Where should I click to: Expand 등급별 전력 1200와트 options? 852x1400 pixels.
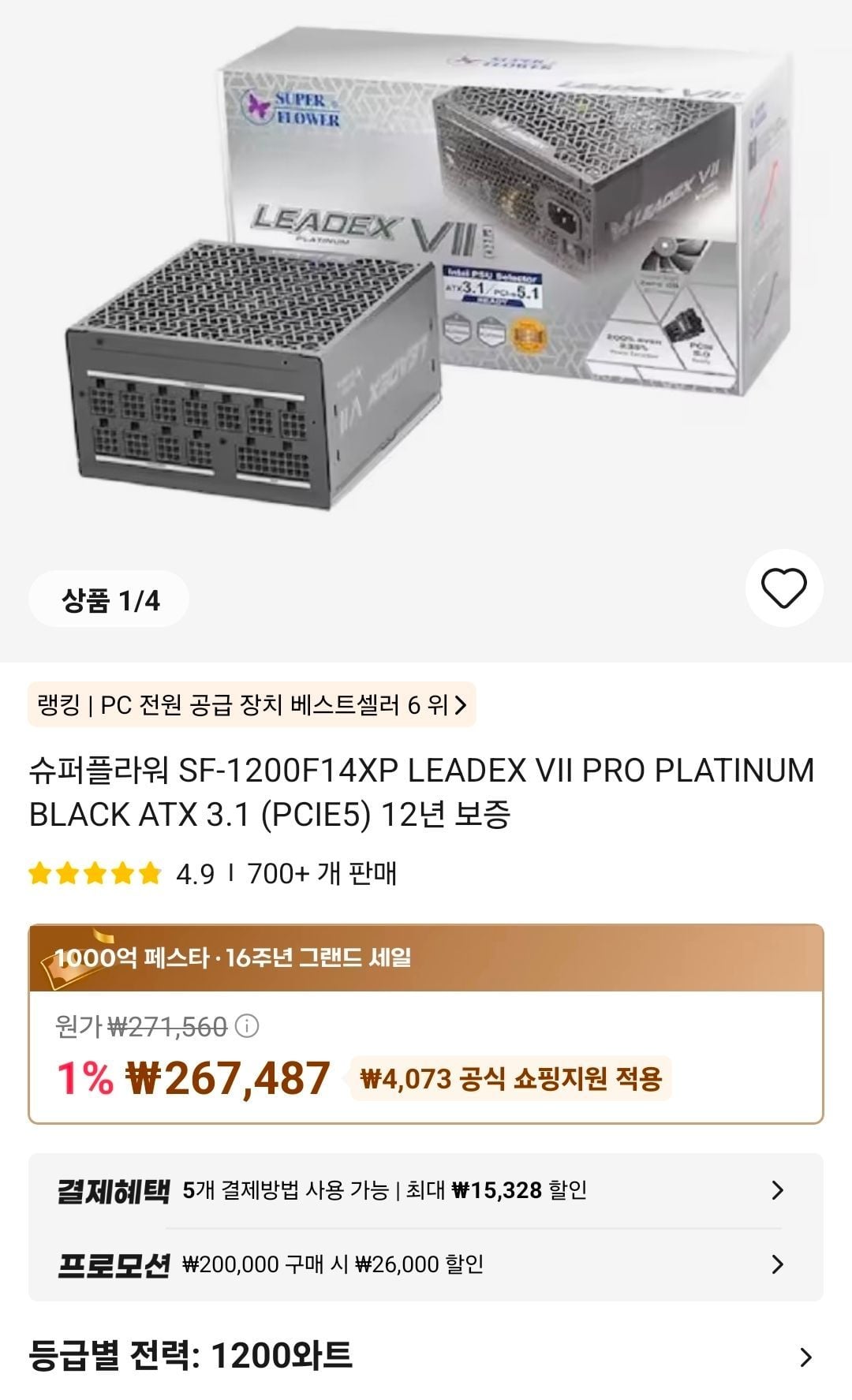(x=426, y=1357)
